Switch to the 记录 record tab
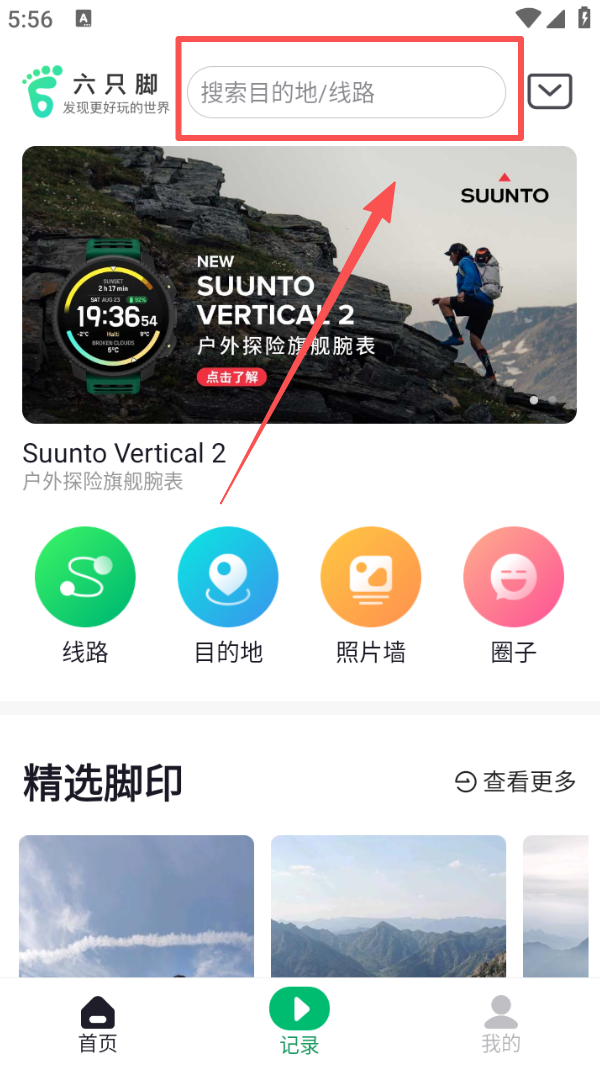Viewport: 600px width, 1065px height. 299,1020
